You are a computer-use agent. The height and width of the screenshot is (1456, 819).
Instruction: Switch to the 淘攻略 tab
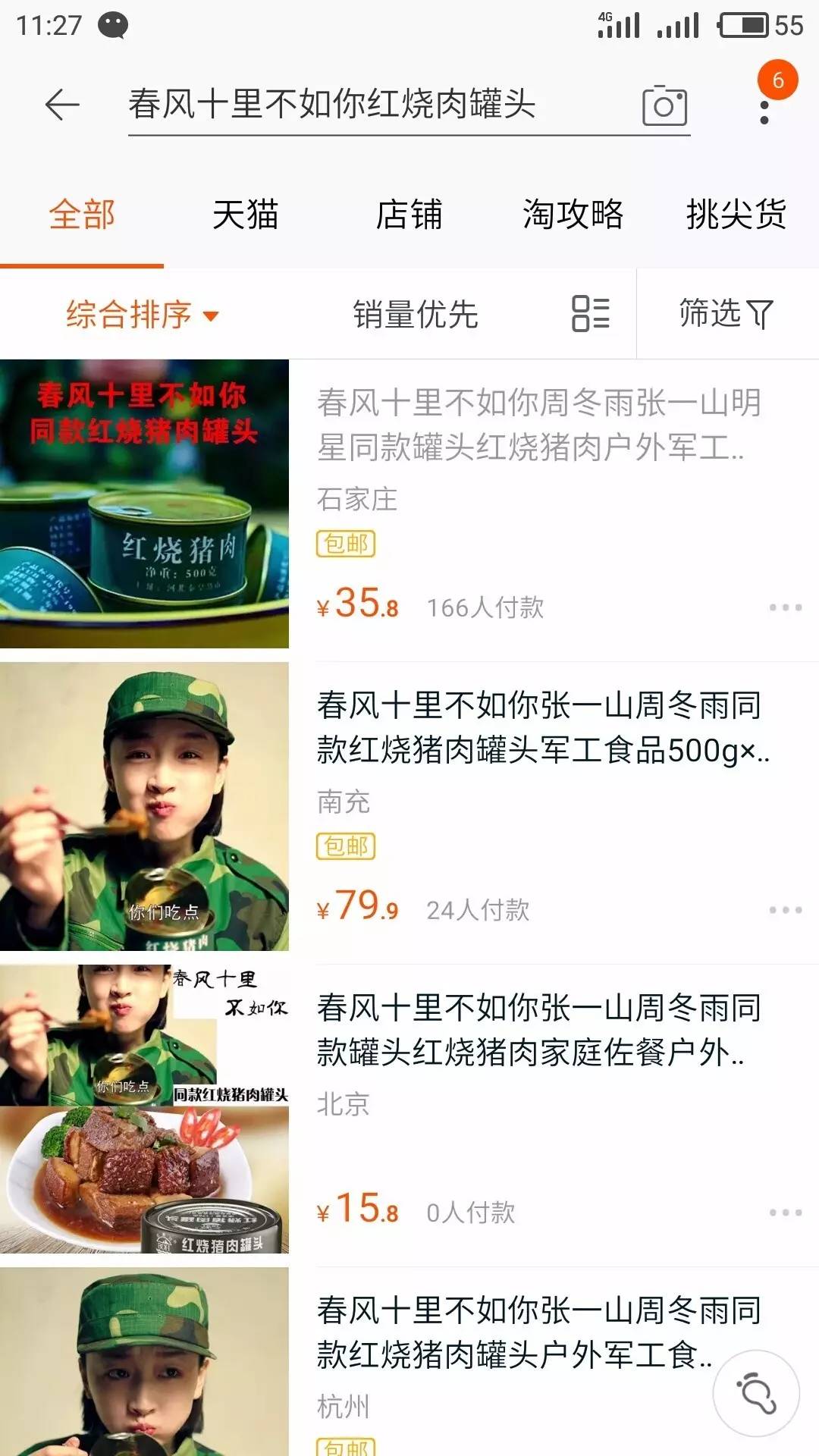click(573, 215)
